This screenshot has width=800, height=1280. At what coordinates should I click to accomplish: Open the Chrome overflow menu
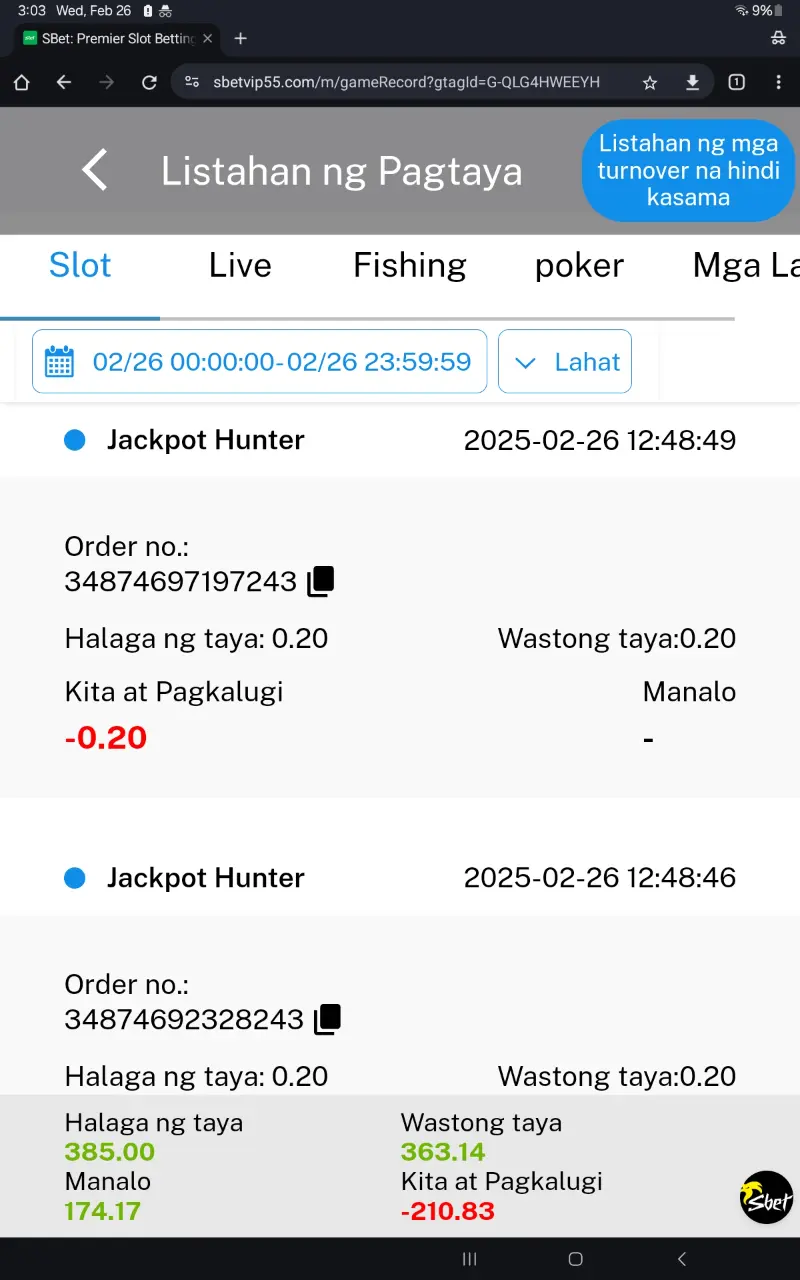[778, 82]
